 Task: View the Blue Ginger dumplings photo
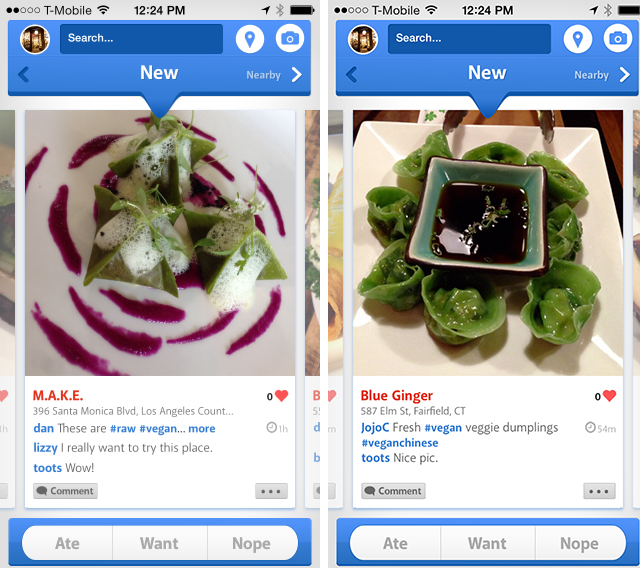point(487,245)
